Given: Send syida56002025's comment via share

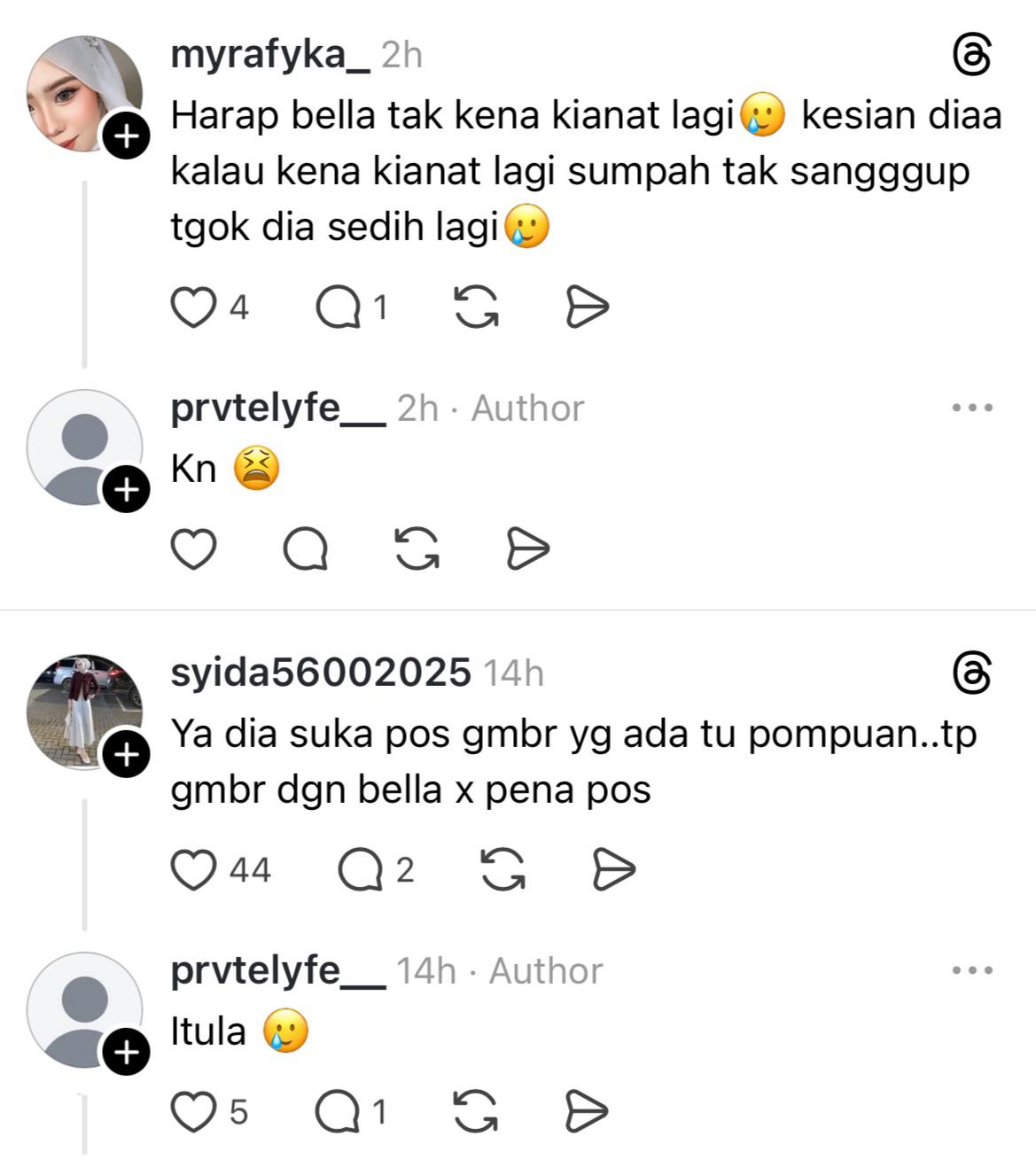Looking at the screenshot, I should (613, 869).
